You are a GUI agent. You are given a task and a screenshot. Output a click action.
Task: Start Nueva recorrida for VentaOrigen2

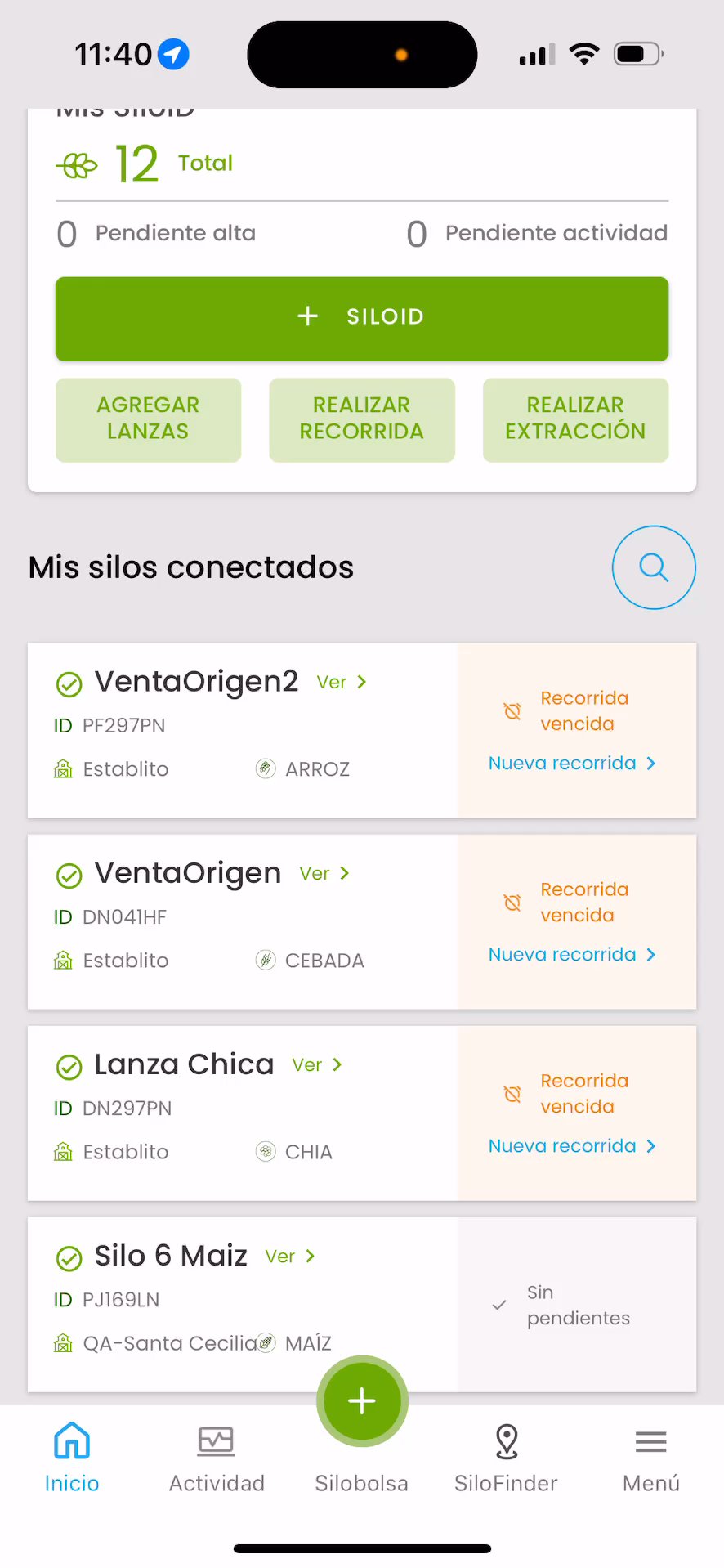(x=572, y=764)
